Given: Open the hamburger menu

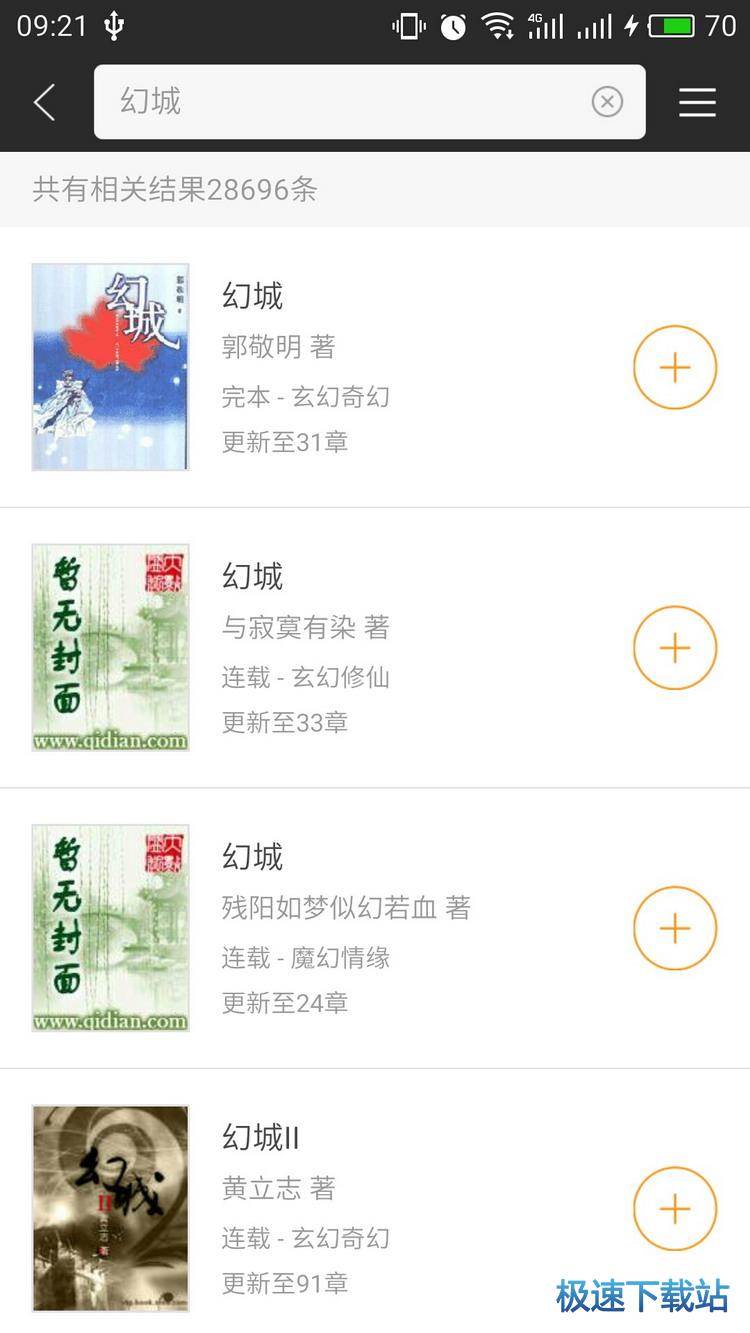Looking at the screenshot, I should click(697, 101).
